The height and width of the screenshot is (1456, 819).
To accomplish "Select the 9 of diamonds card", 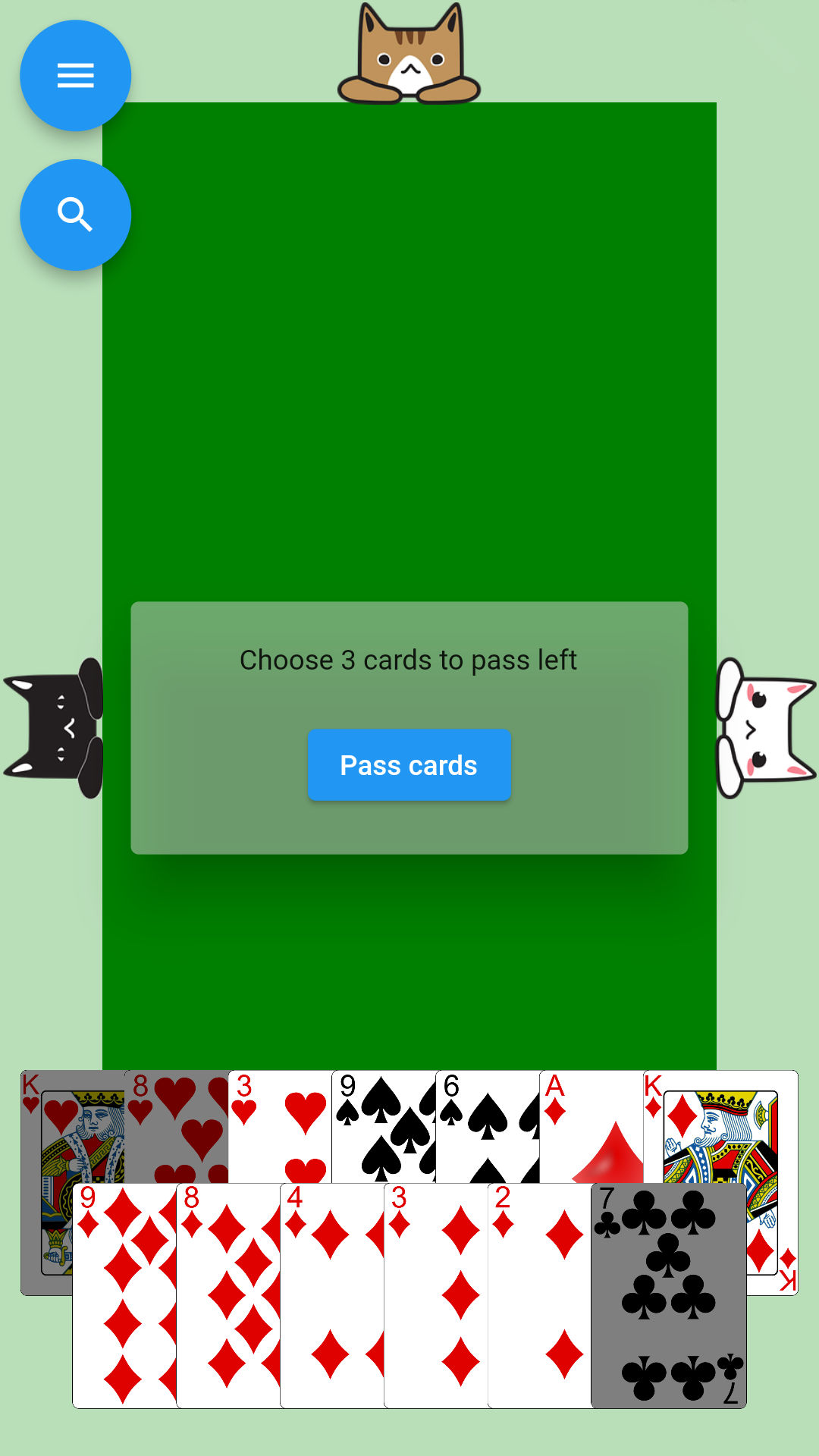I will pyautogui.click(x=124, y=1295).
